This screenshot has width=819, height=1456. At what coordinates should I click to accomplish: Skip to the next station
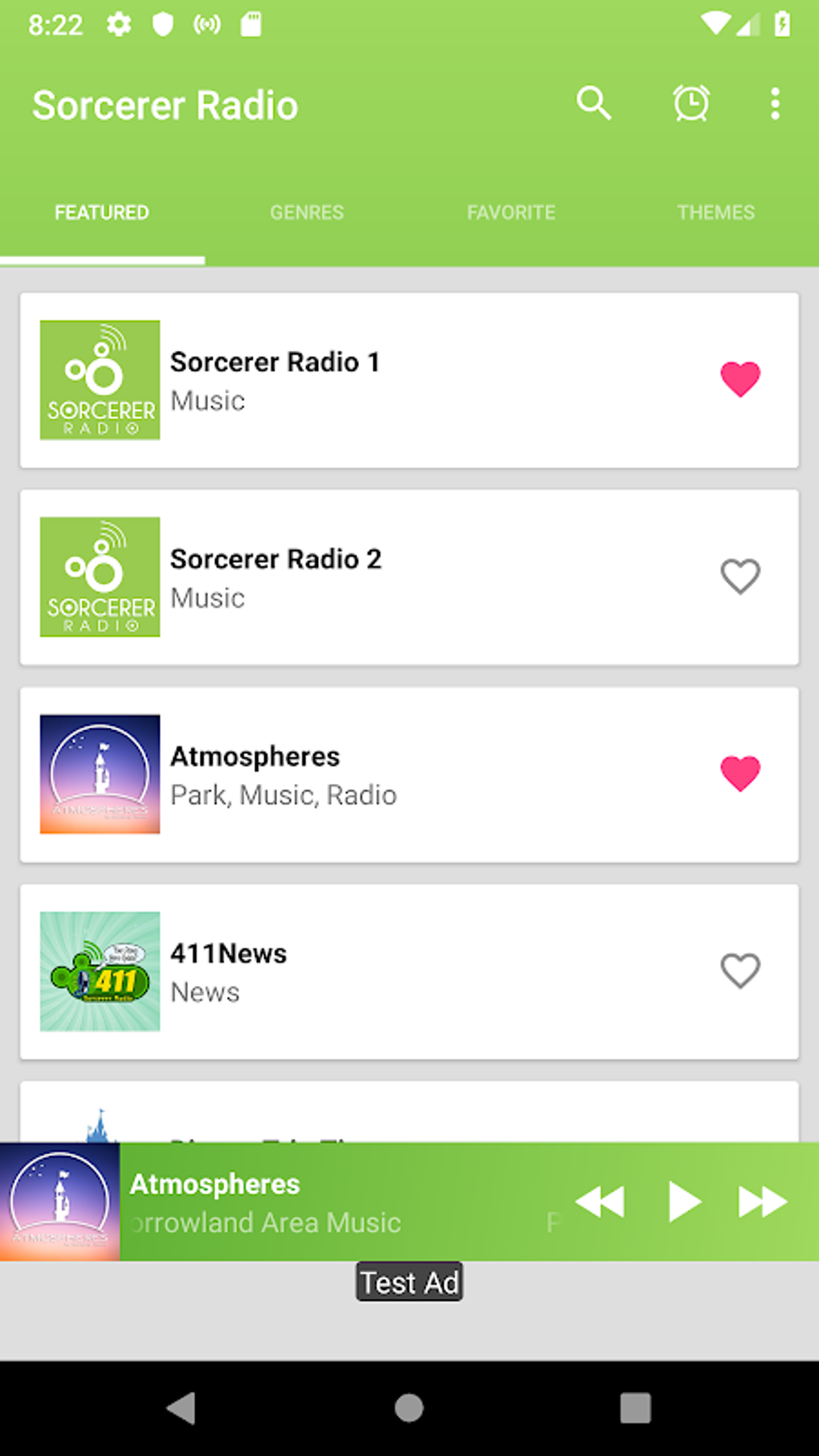pos(762,1201)
